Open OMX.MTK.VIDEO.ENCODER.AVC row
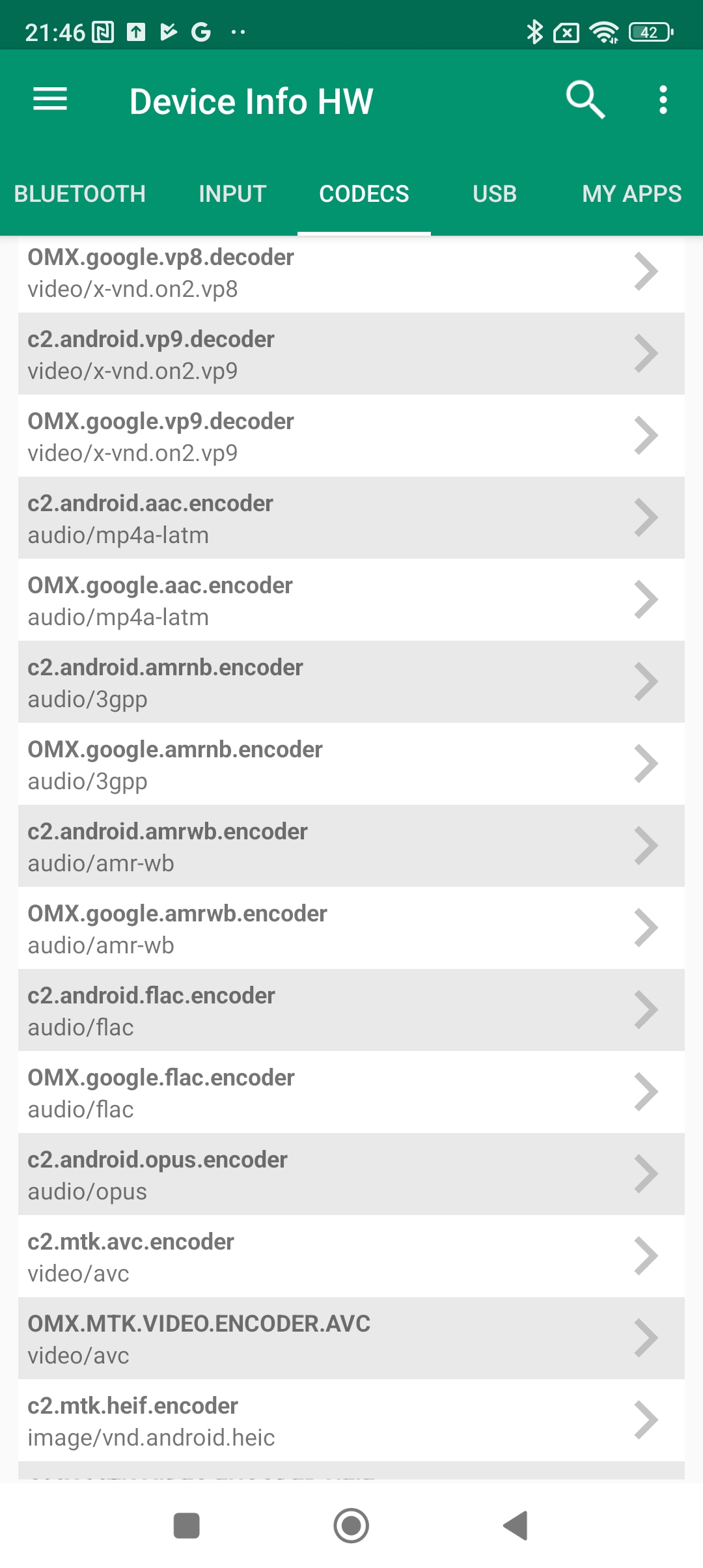This screenshot has height=1568, width=703. click(x=351, y=1339)
